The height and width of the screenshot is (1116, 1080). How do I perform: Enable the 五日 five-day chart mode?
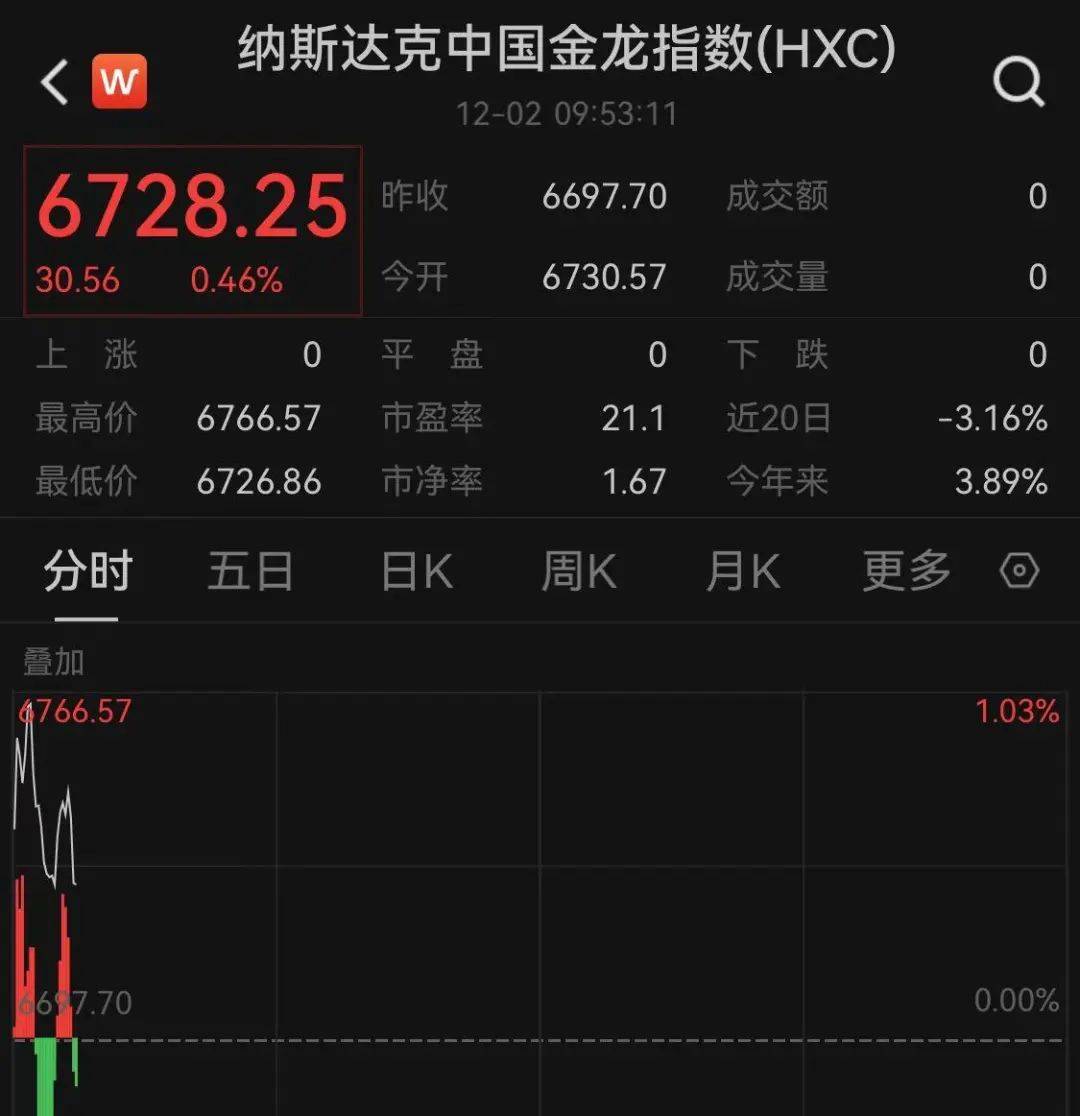pyautogui.click(x=249, y=570)
